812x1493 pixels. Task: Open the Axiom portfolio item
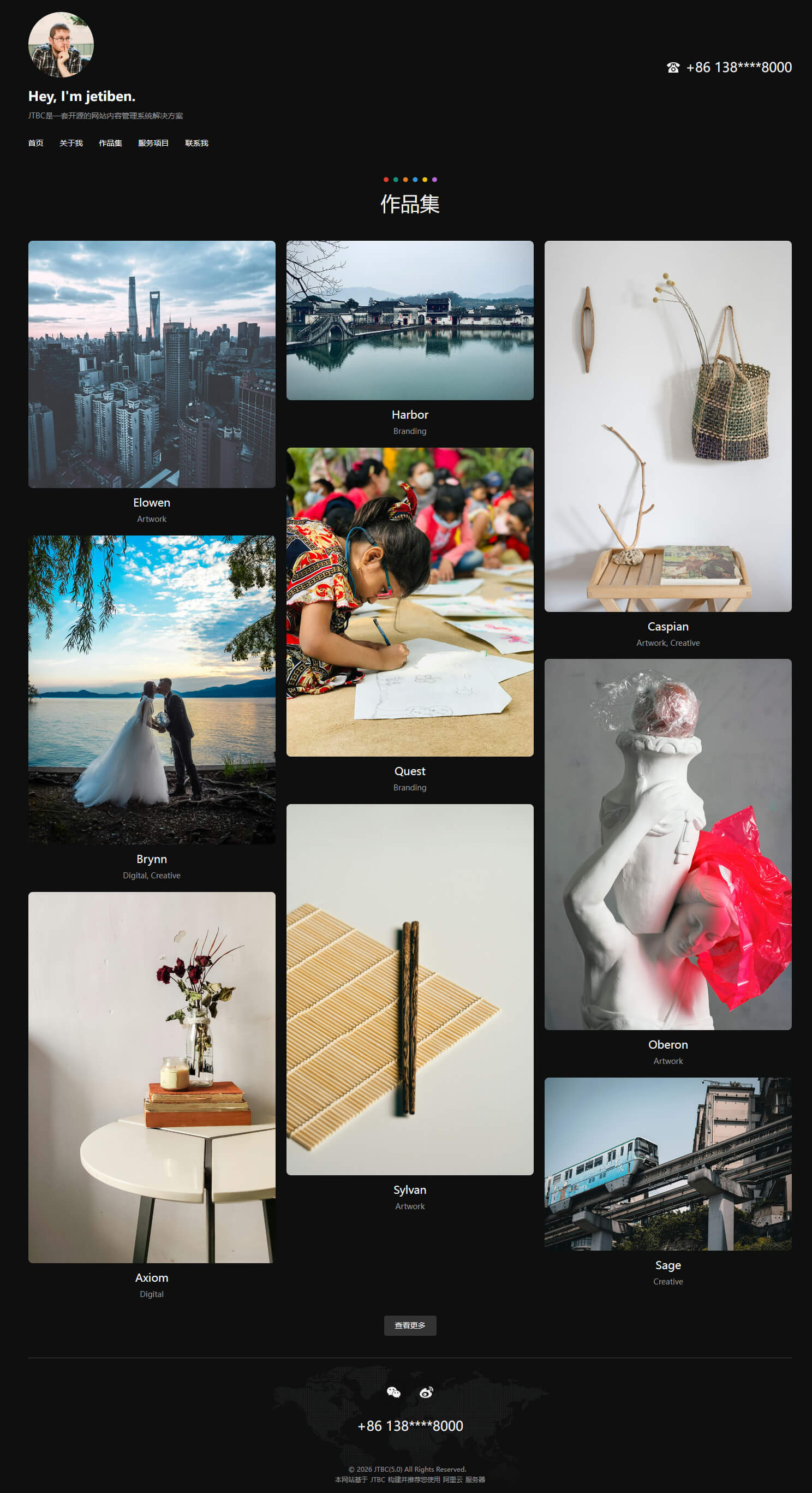click(151, 1077)
